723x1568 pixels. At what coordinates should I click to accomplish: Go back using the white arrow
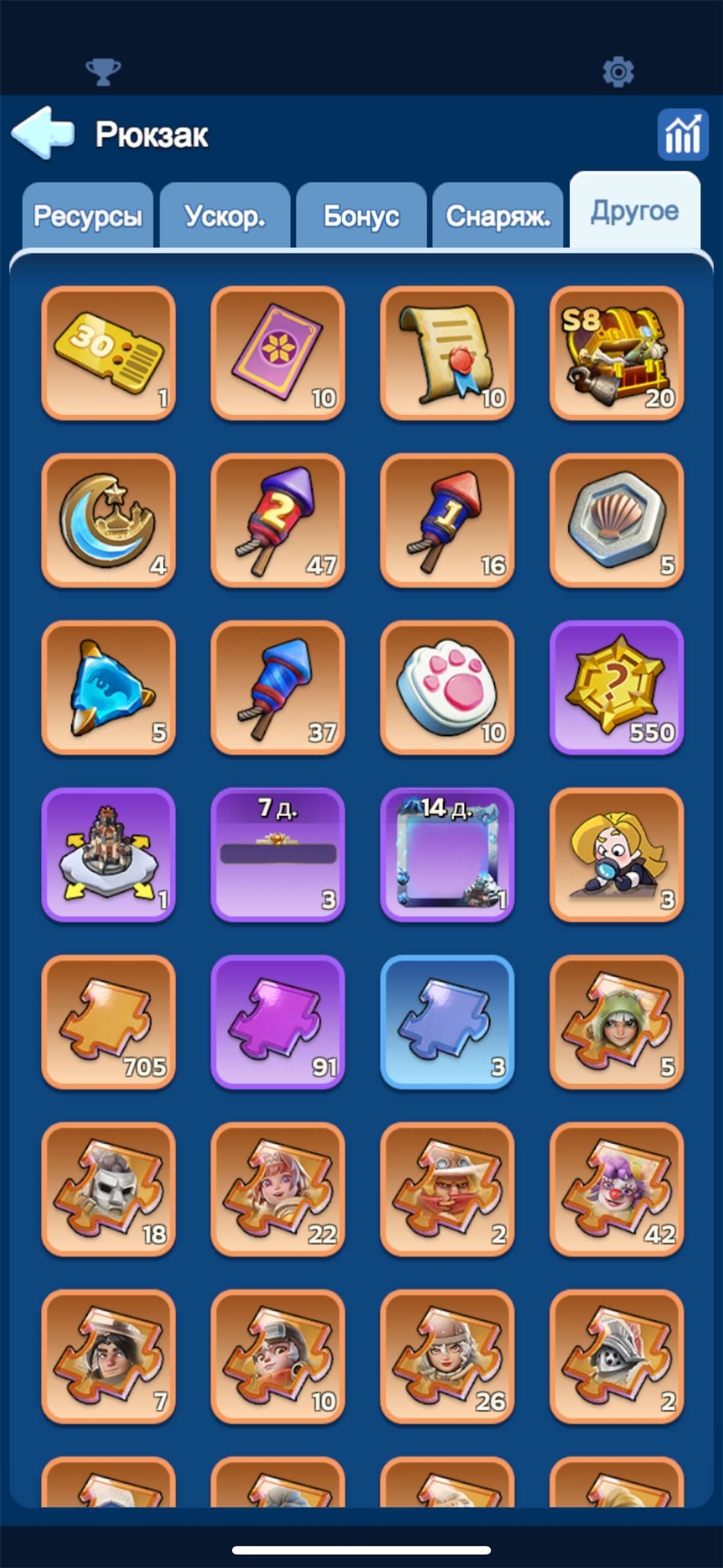coord(43,133)
